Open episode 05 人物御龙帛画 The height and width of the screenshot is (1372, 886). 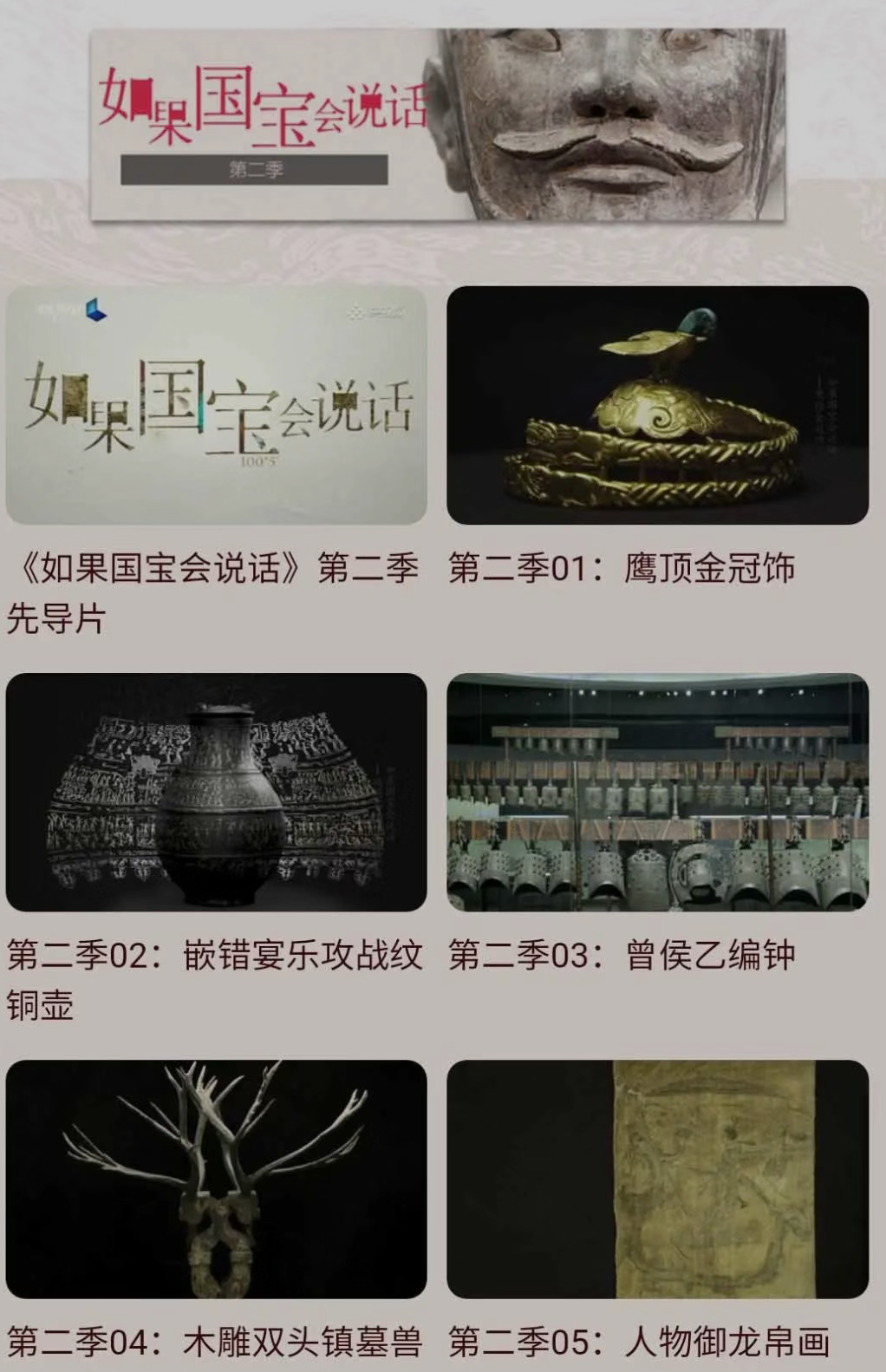click(x=657, y=1179)
